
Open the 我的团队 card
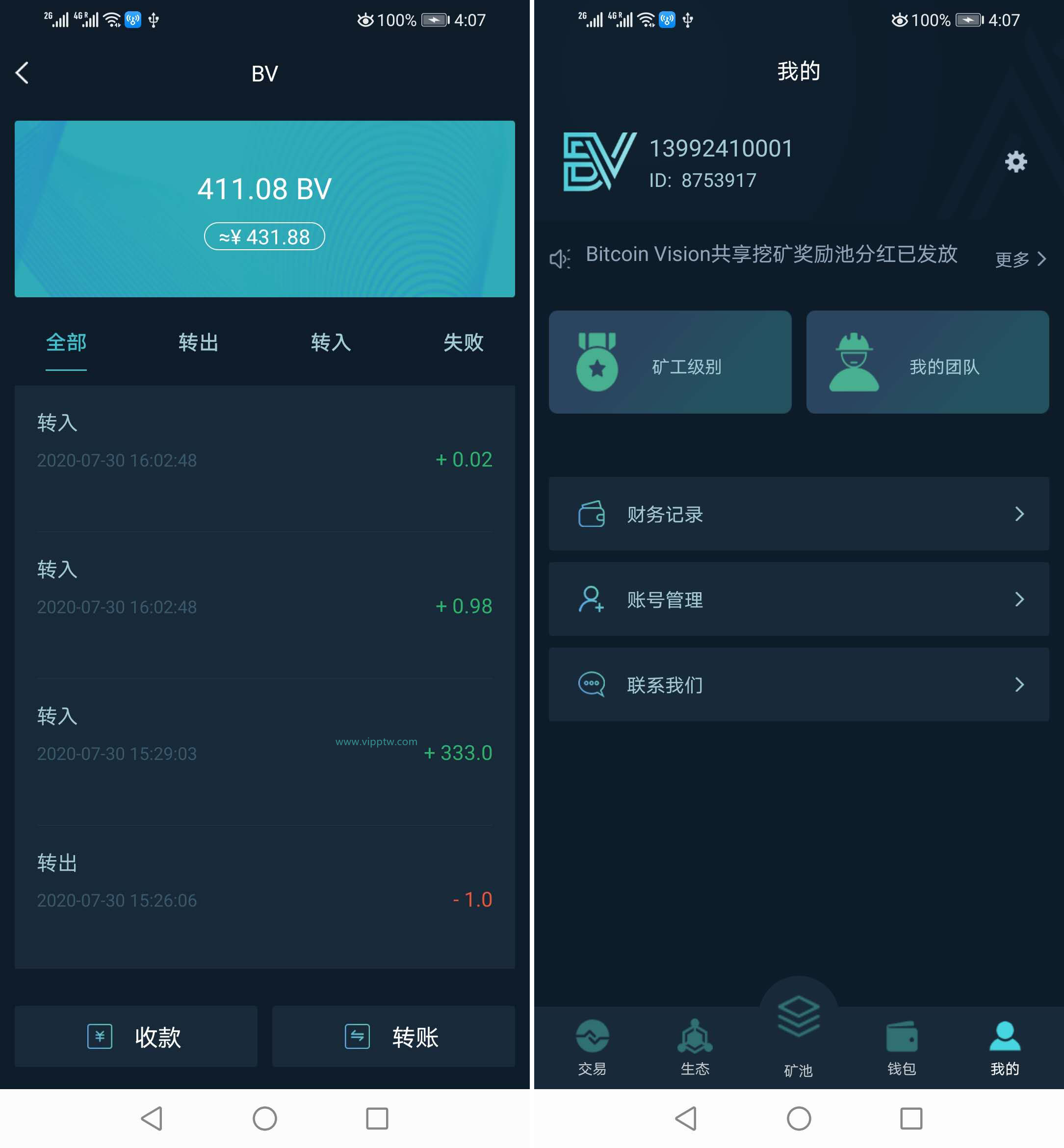927,362
